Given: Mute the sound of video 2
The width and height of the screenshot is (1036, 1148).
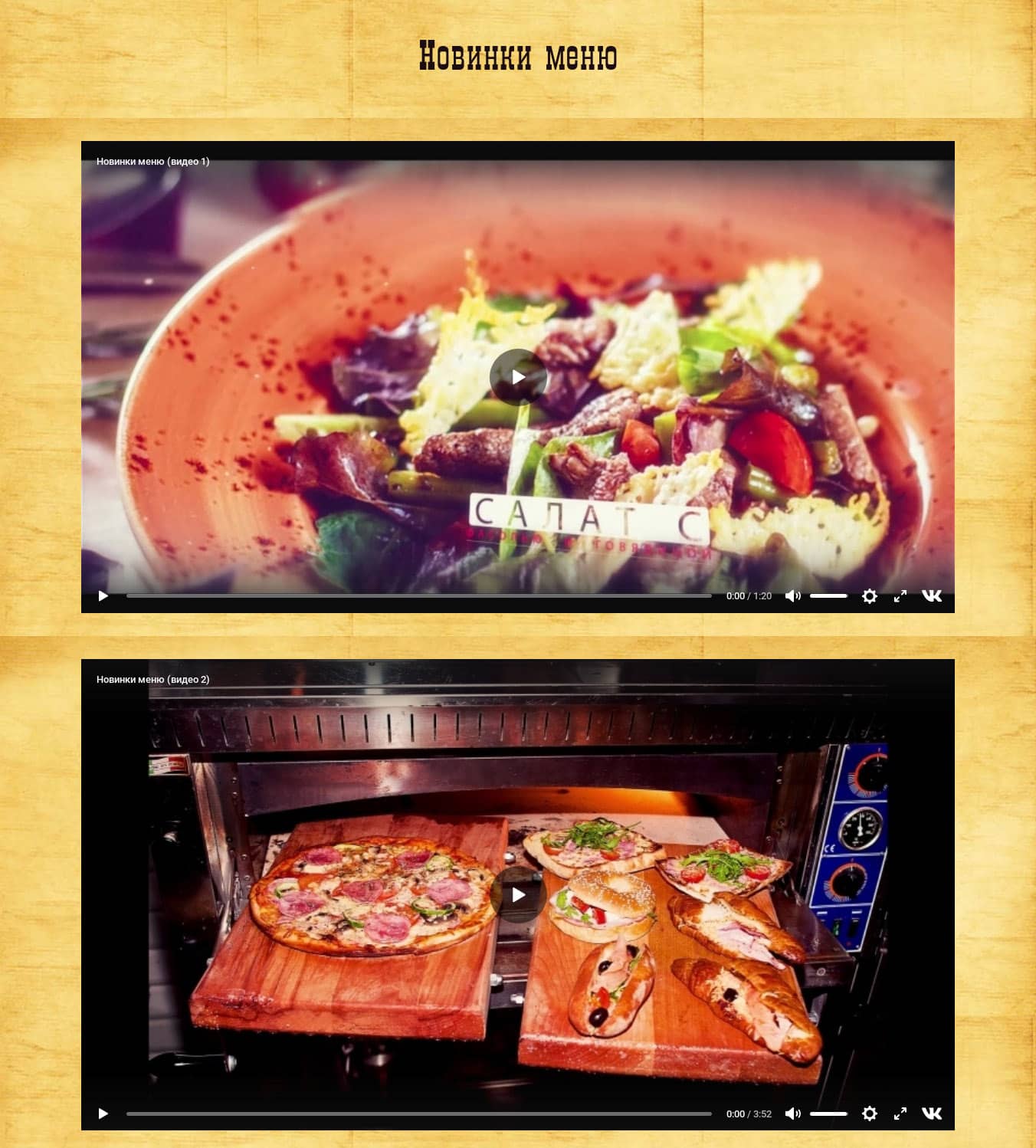Looking at the screenshot, I should click(793, 1114).
